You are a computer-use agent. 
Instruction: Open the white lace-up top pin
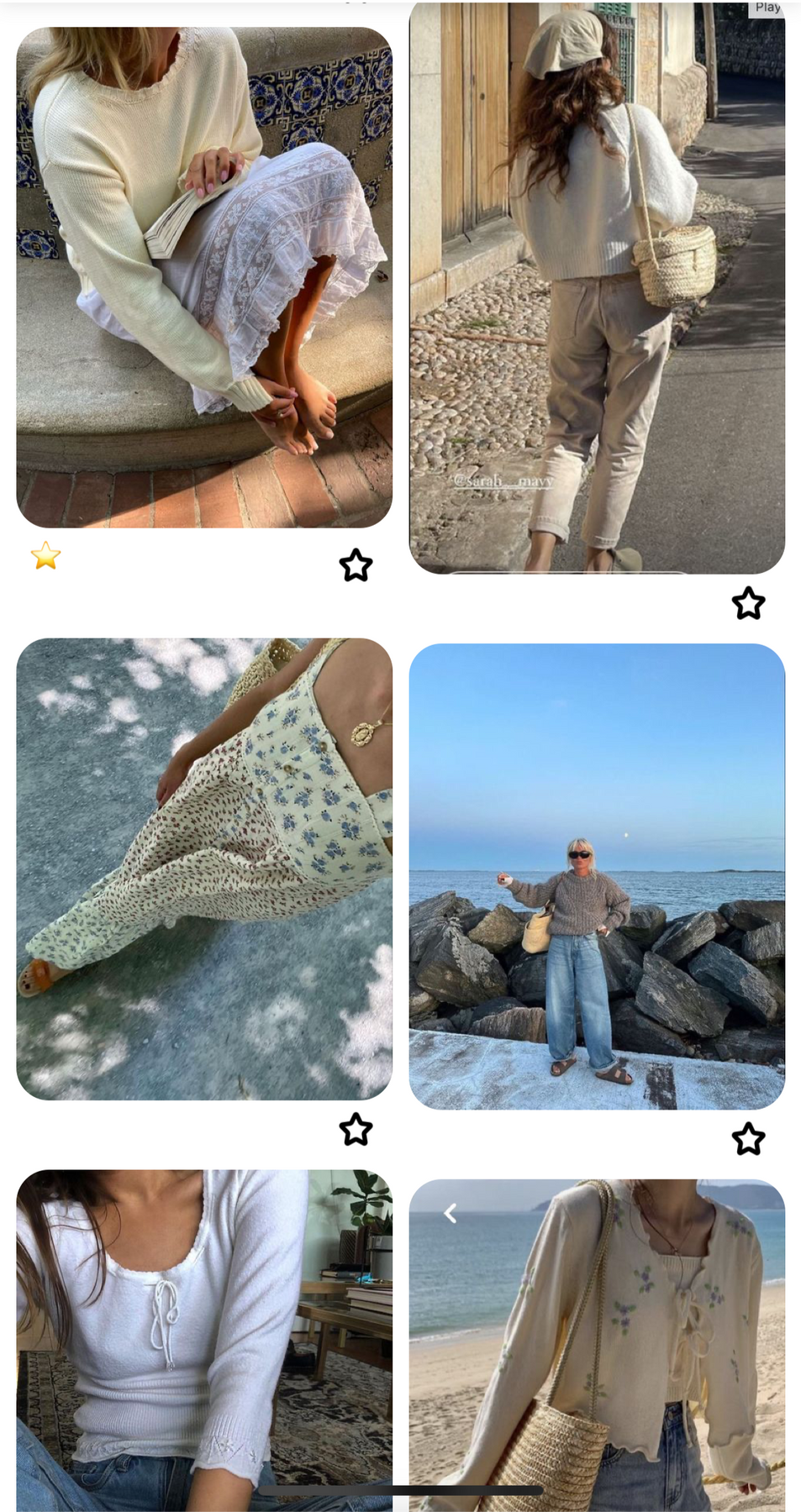[x=204, y=1341]
